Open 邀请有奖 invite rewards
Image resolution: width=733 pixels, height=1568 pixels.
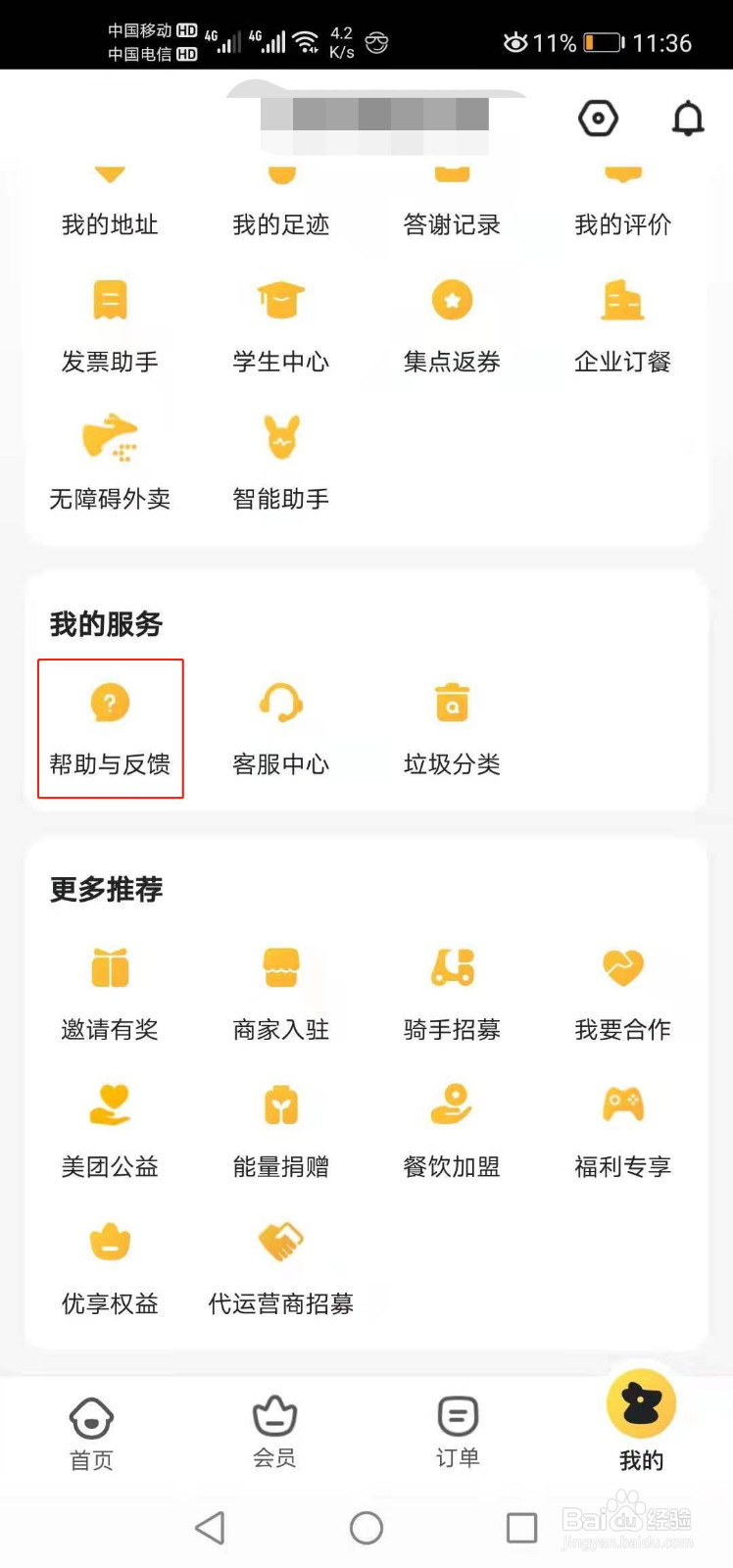tap(110, 990)
